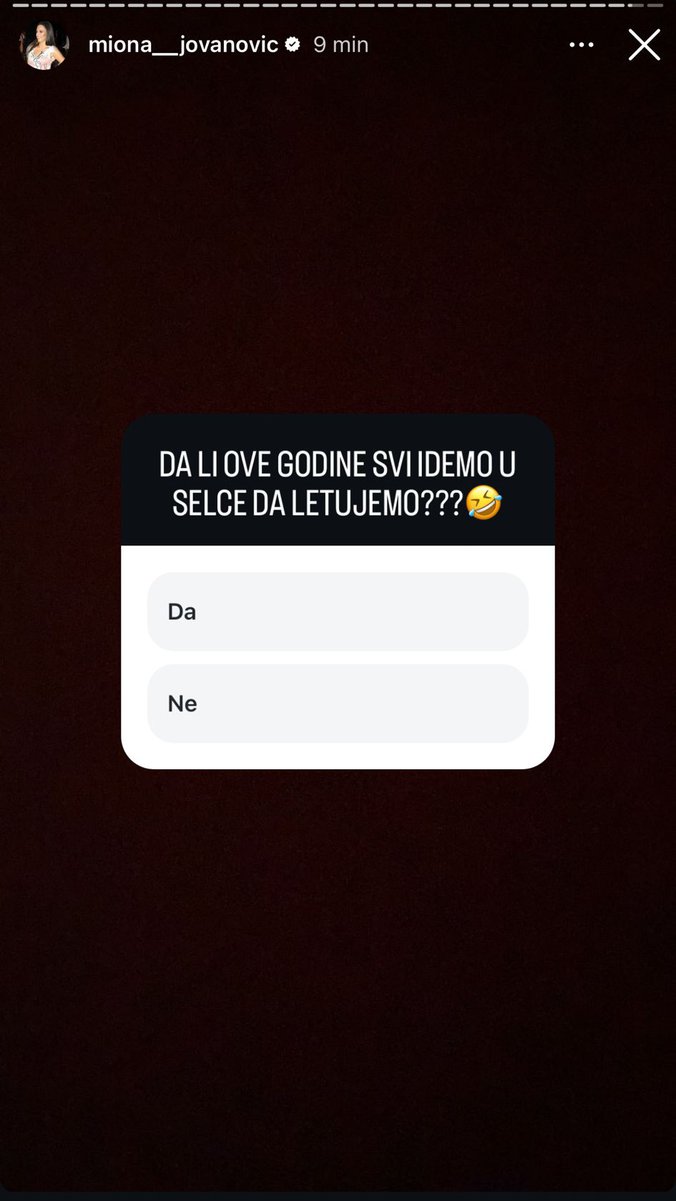Close the story viewer

pos(644,45)
